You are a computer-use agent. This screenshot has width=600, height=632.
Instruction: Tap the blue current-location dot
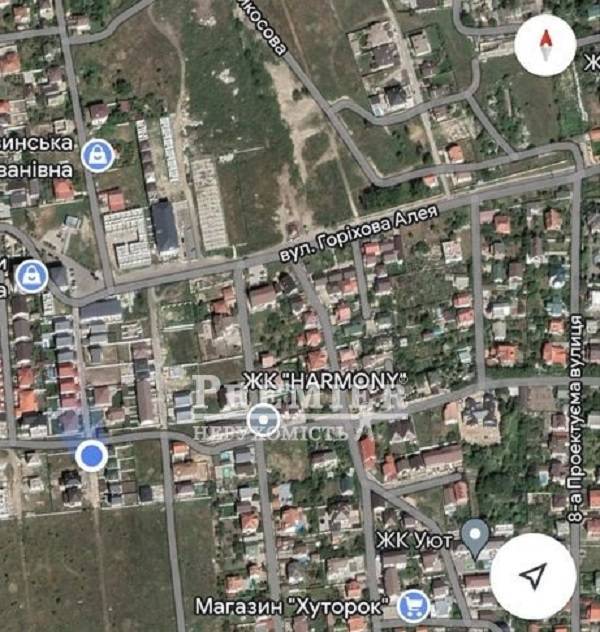point(92,456)
